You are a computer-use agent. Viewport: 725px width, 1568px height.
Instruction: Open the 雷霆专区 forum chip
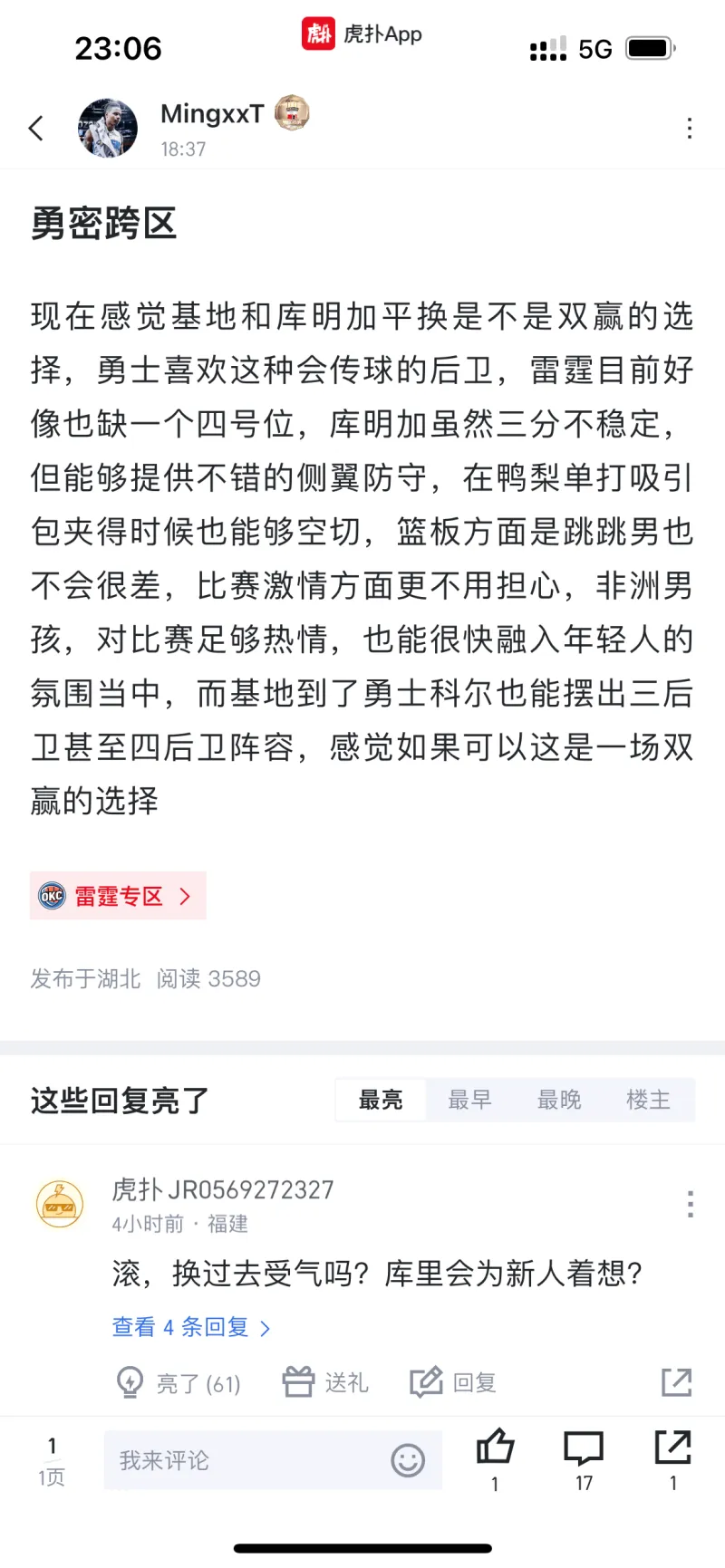click(x=118, y=896)
